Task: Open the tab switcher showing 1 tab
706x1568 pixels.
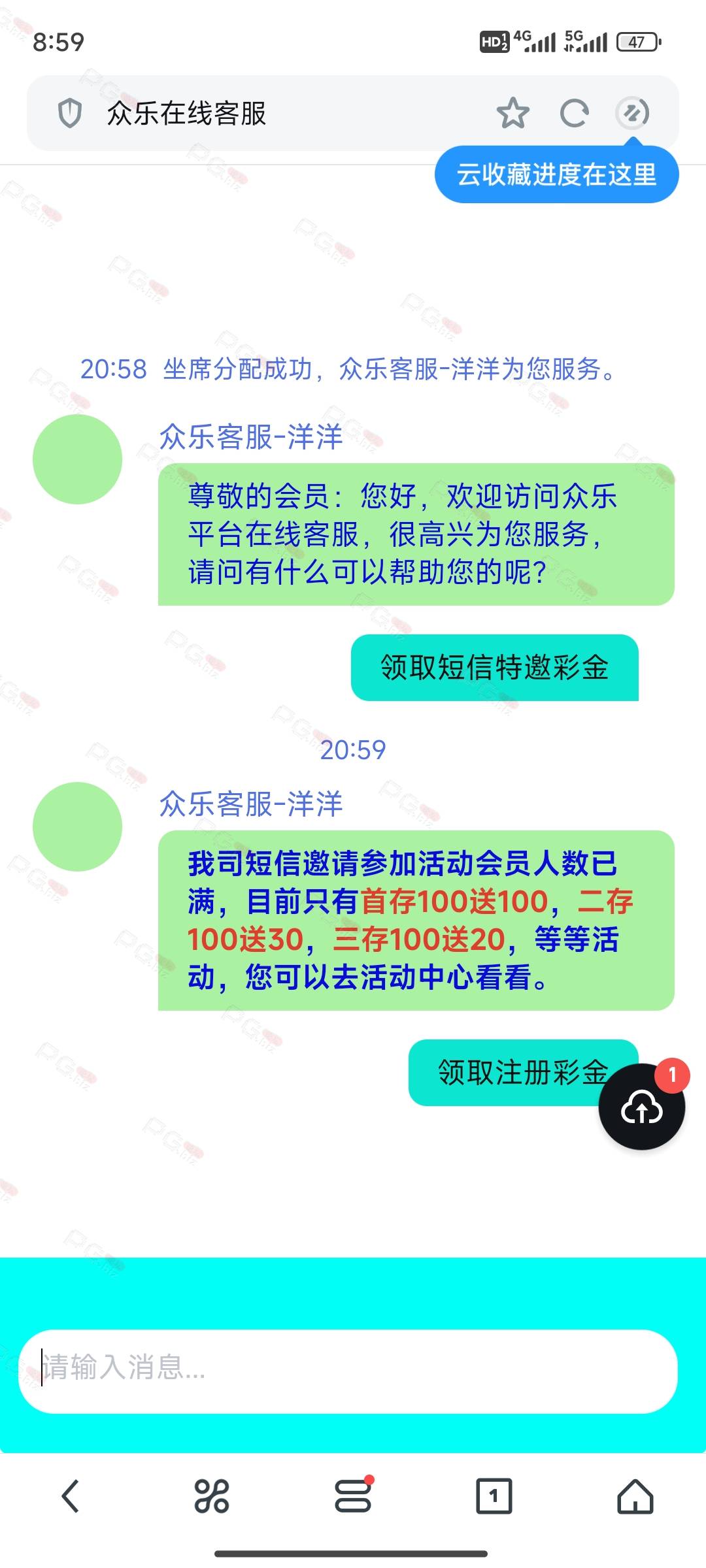Action: pos(494,1496)
